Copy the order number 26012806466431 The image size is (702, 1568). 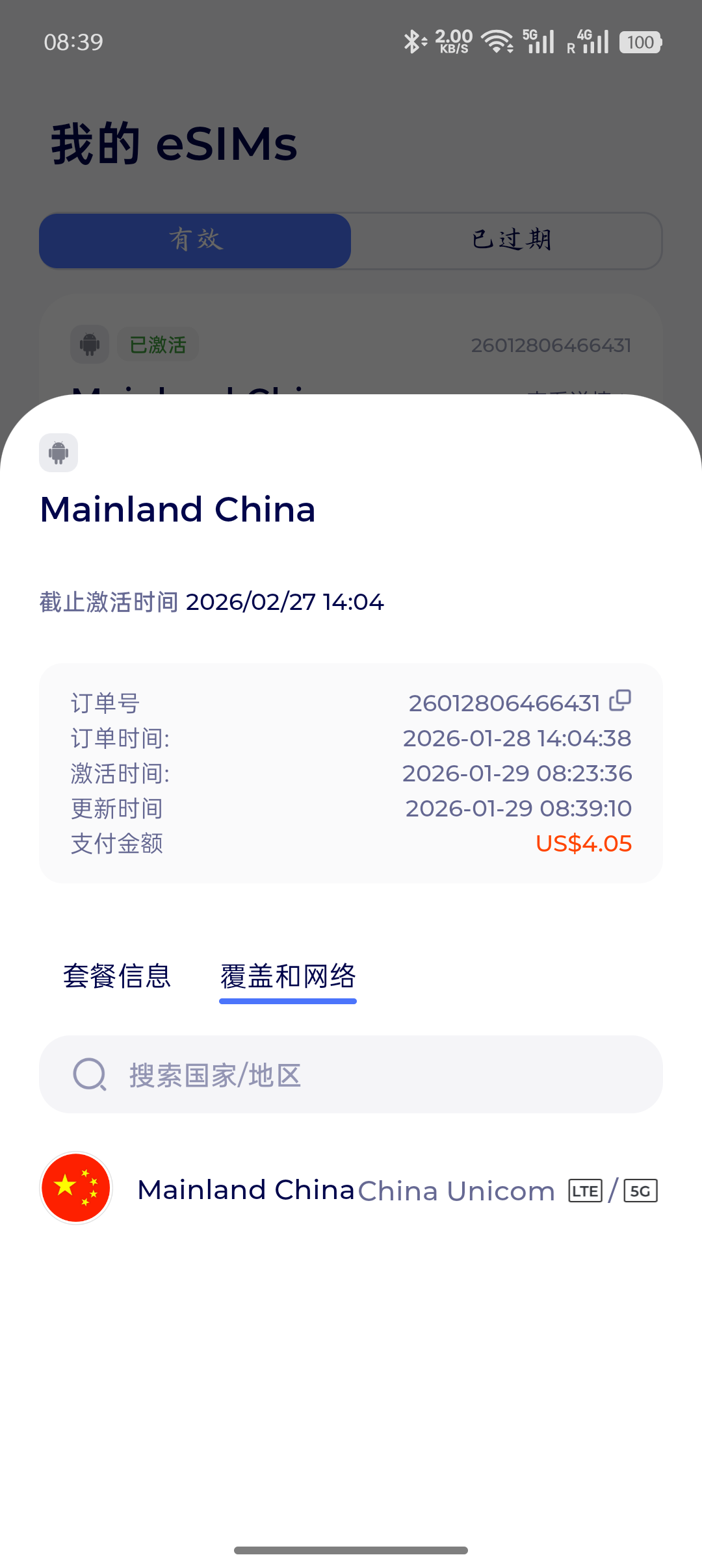tap(620, 701)
